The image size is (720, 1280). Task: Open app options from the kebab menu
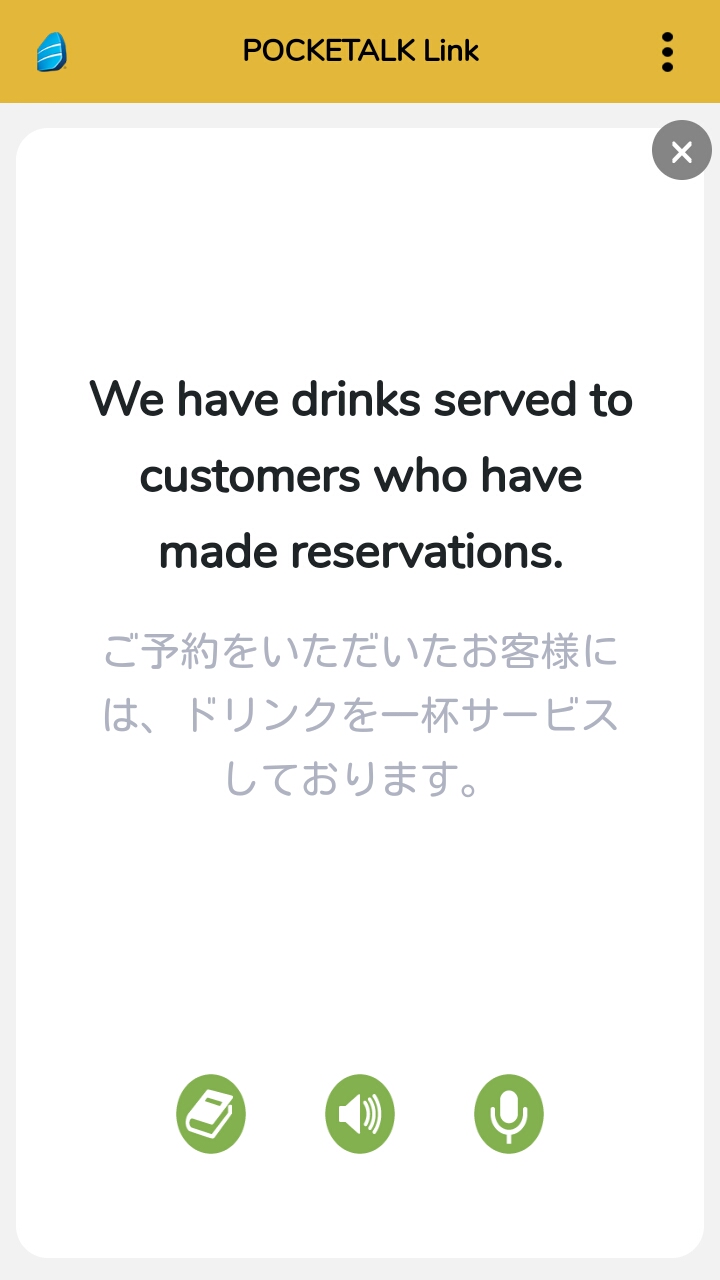click(667, 52)
